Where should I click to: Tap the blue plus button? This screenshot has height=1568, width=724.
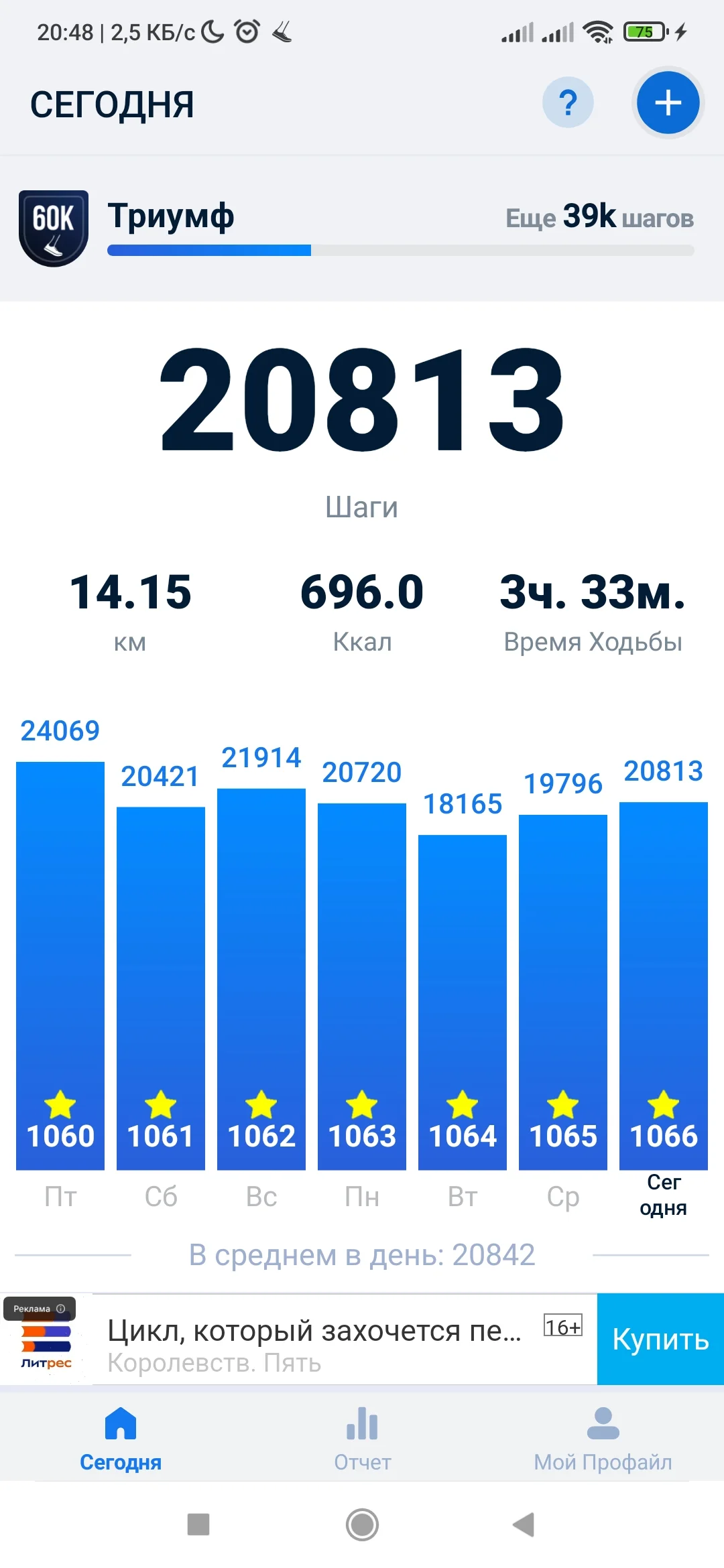tap(668, 103)
